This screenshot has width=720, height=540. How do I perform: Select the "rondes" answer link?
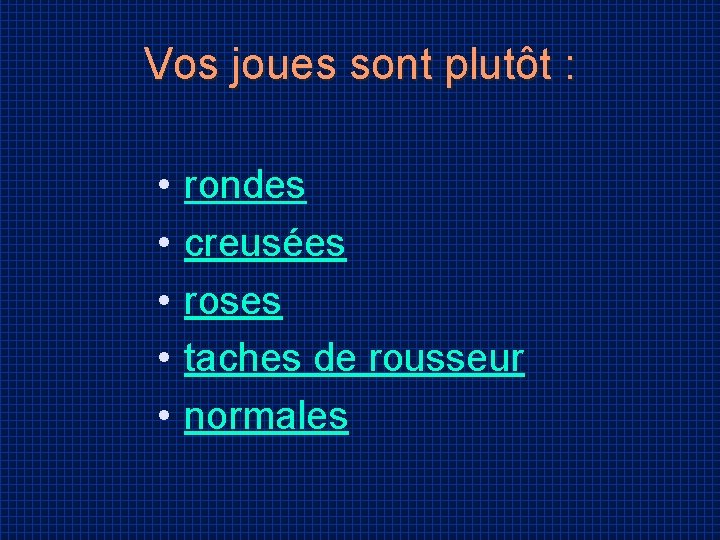(x=245, y=185)
